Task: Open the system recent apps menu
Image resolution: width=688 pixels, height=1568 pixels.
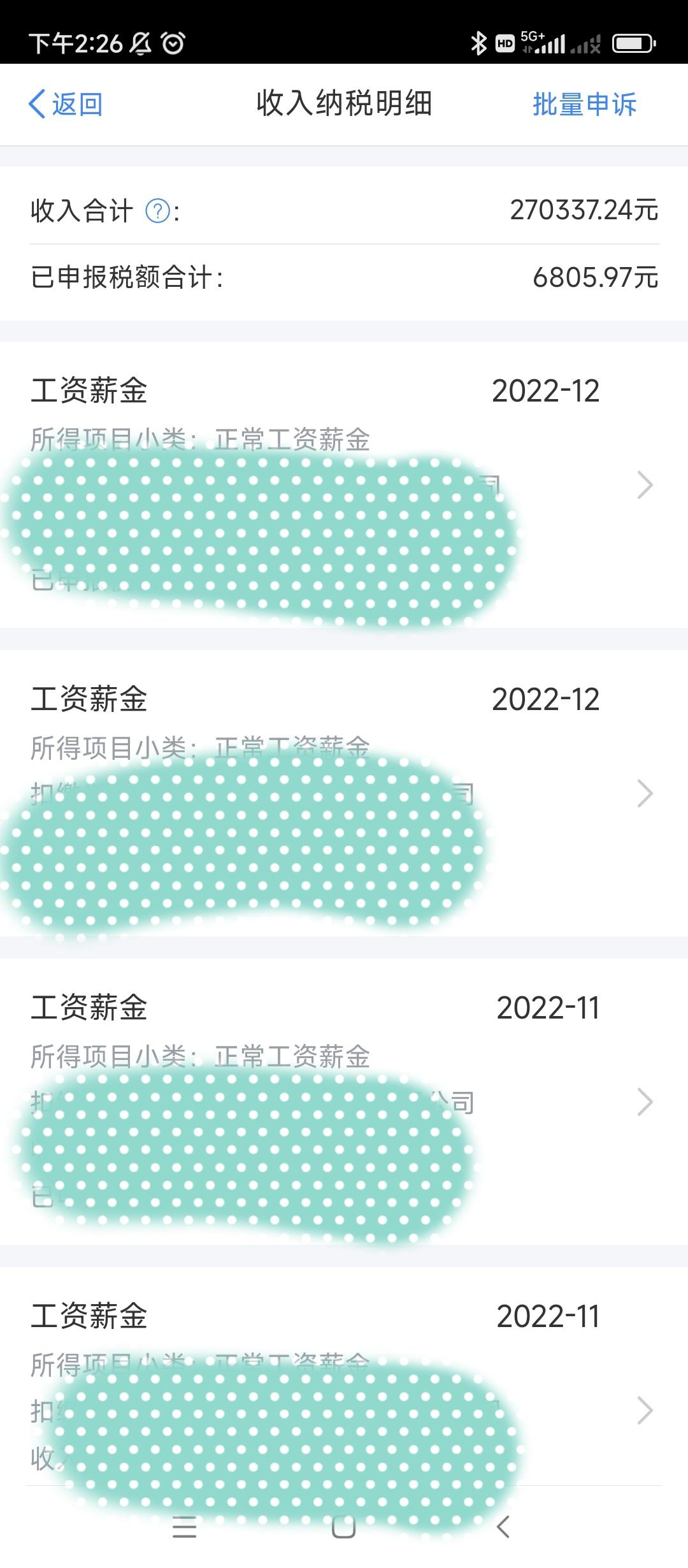Action: [x=184, y=1527]
